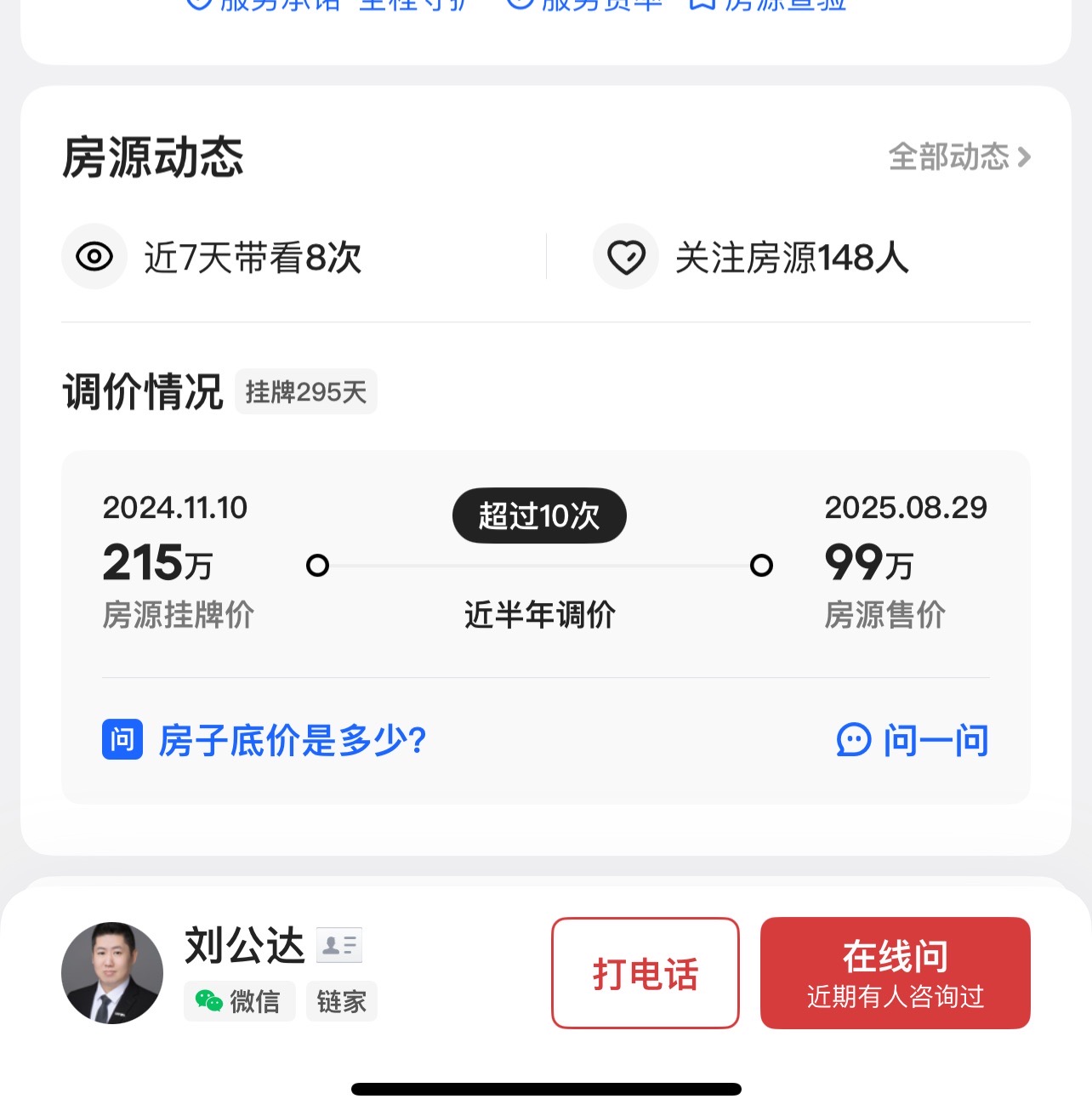Call the agent with 打电话
Image resolution: width=1092 pixels, height=1116 pixels.
[x=645, y=973]
